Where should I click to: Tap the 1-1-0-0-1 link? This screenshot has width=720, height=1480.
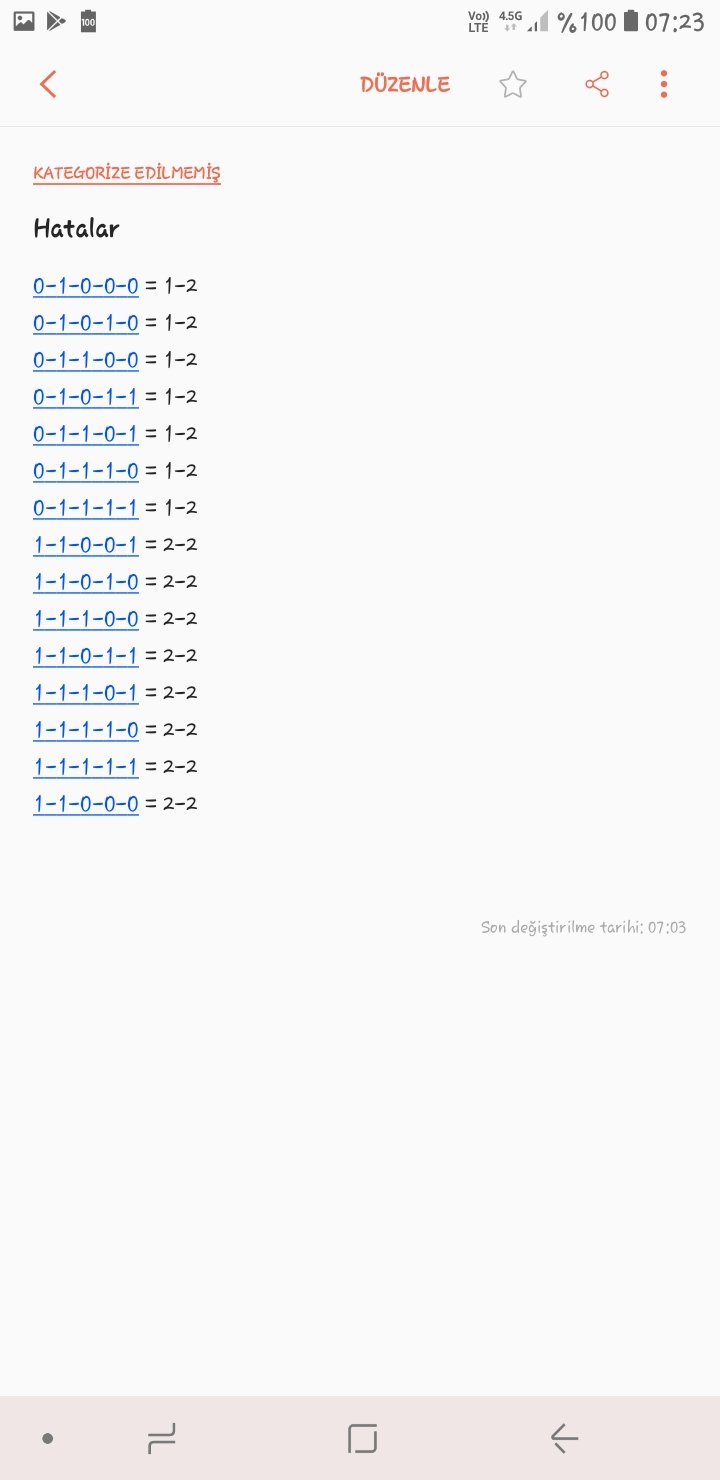(86, 545)
